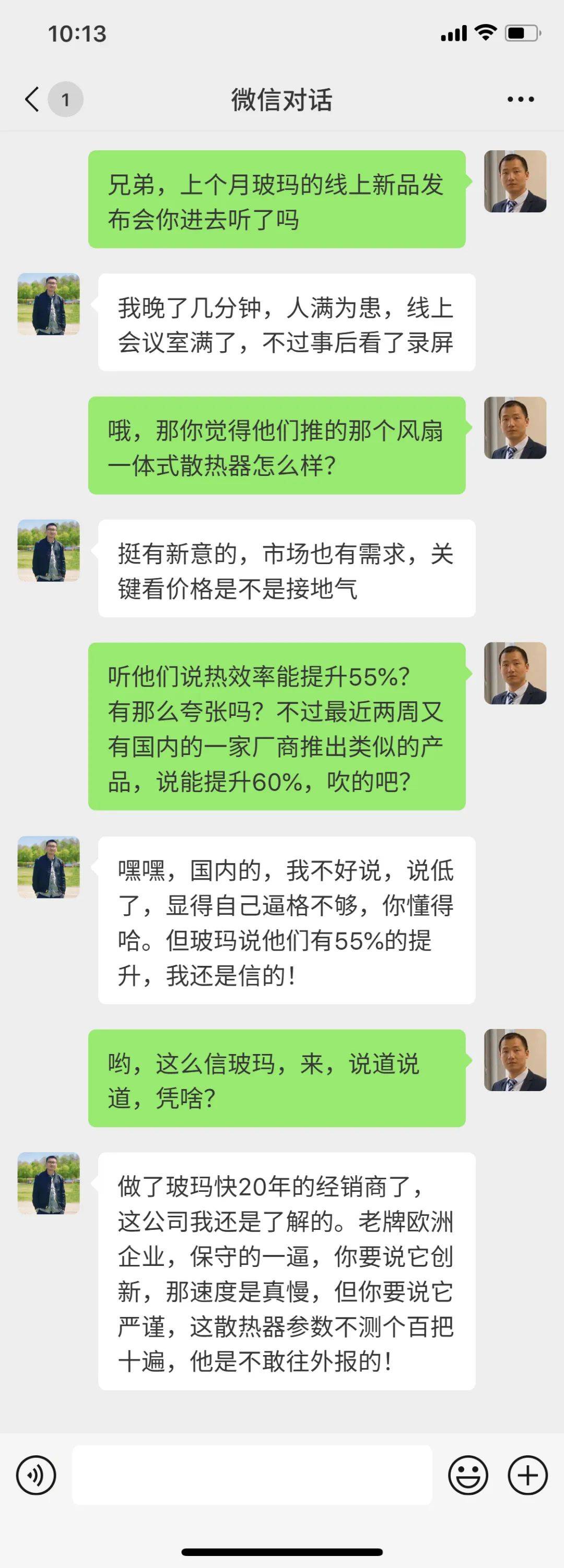This screenshot has height=1568, width=564.
Task: Switch to voice message input
Action: 36,1475
